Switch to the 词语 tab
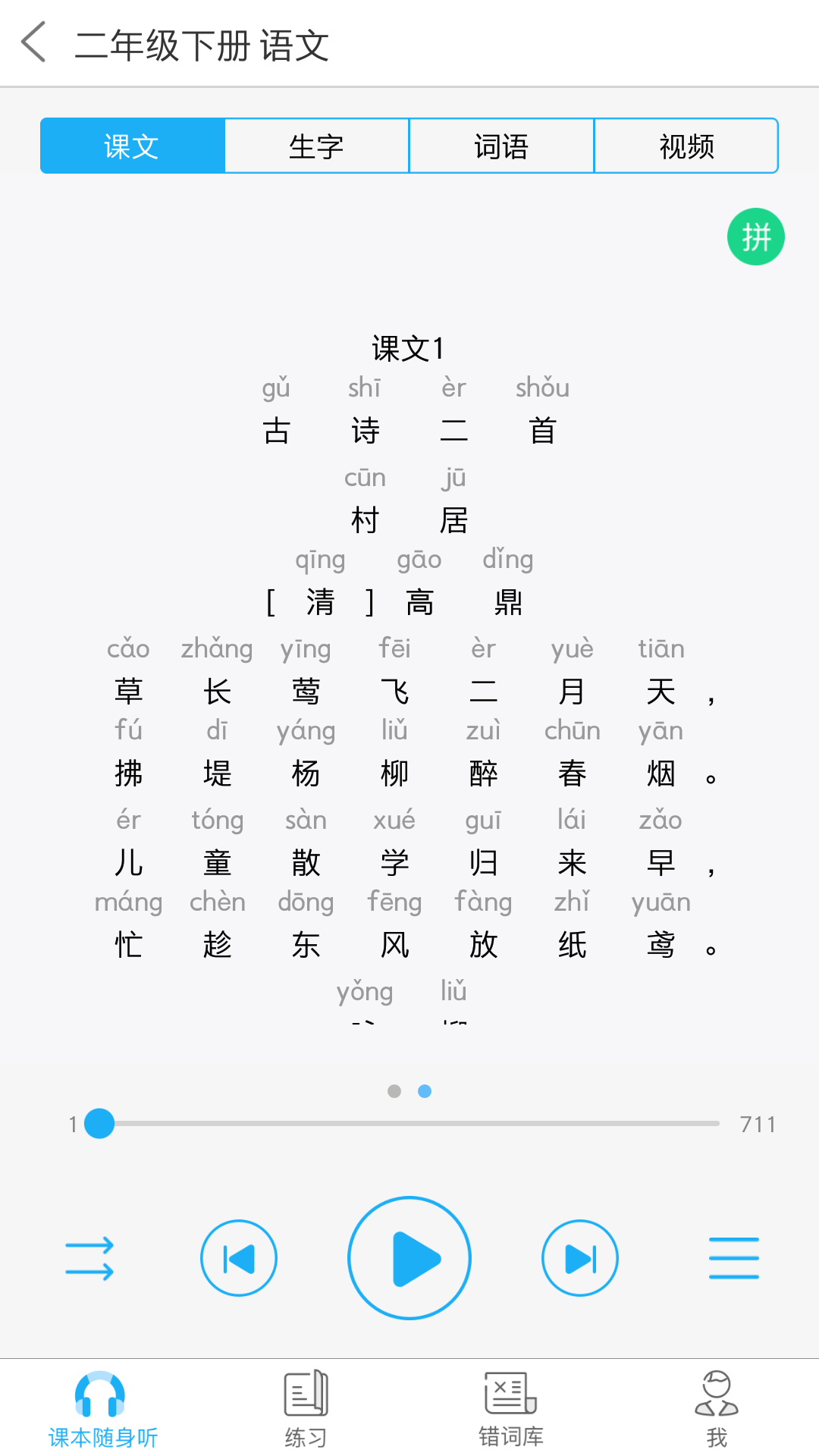This screenshot has width=819, height=1456. tap(501, 146)
